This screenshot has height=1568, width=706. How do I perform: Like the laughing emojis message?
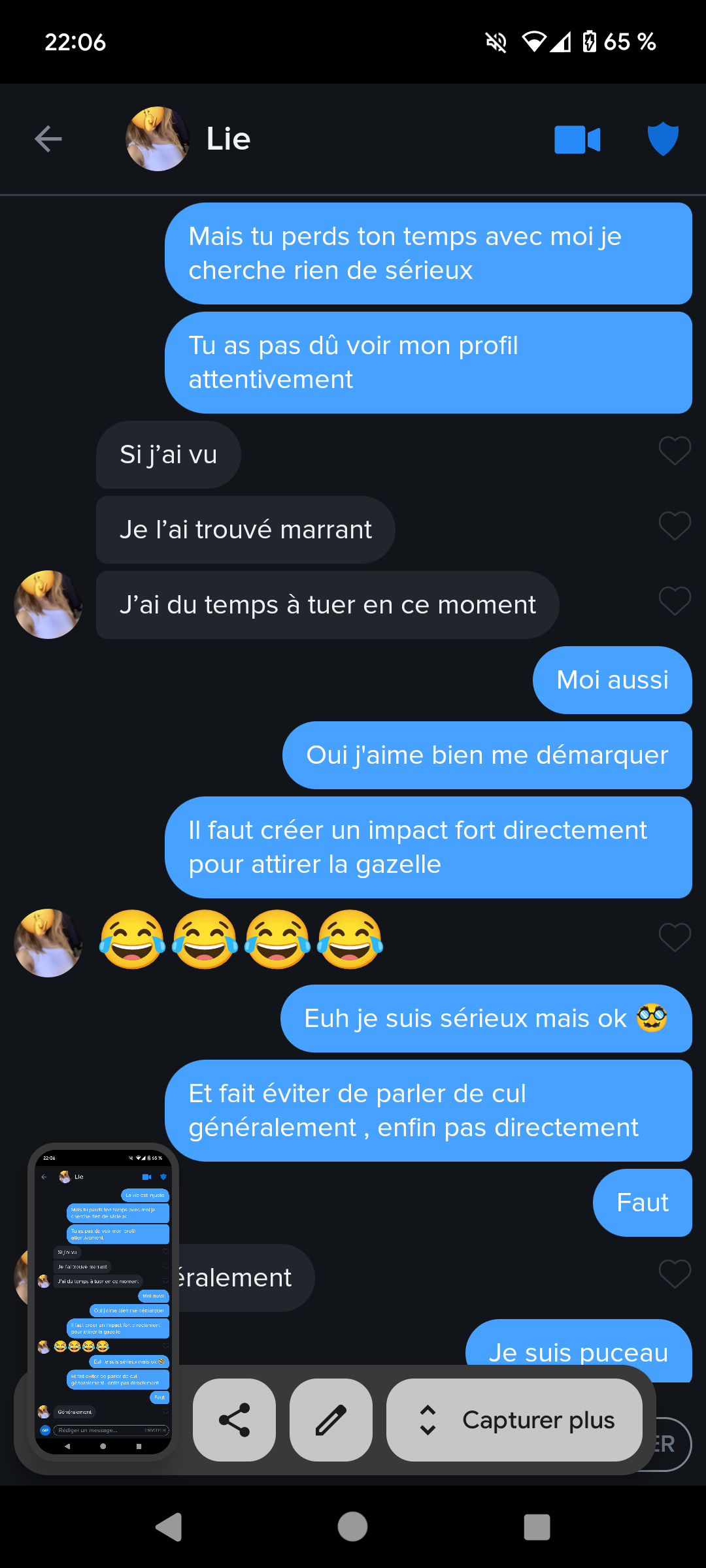click(x=675, y=938)
